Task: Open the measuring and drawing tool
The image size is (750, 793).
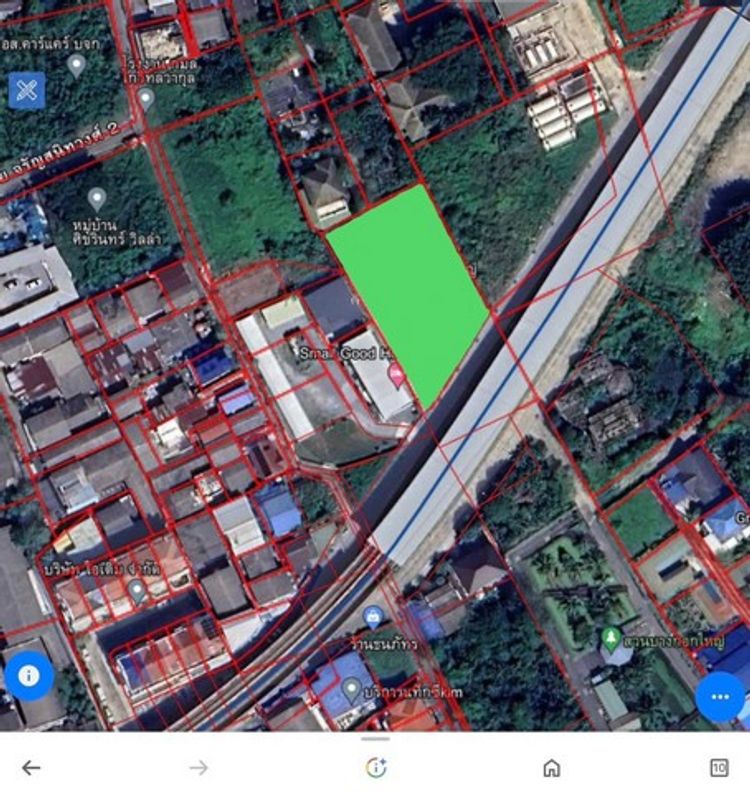Action: 27,91
